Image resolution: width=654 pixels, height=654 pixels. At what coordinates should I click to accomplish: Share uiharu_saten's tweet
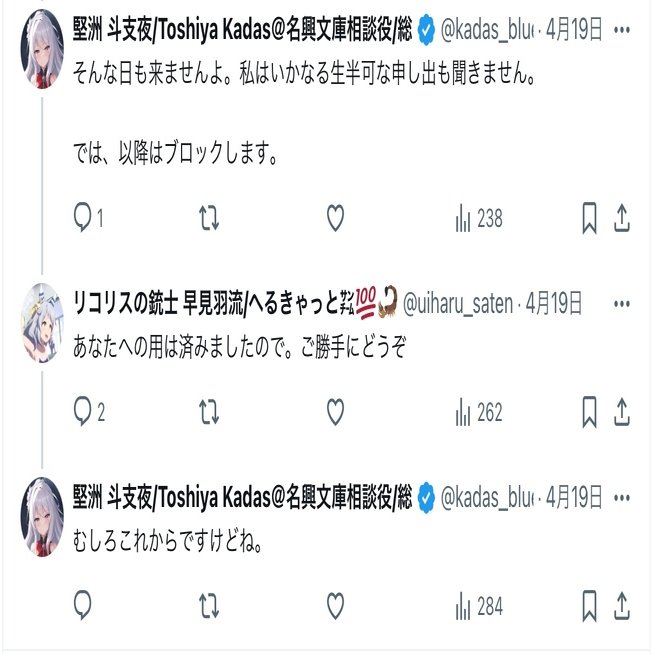[621, 410]
